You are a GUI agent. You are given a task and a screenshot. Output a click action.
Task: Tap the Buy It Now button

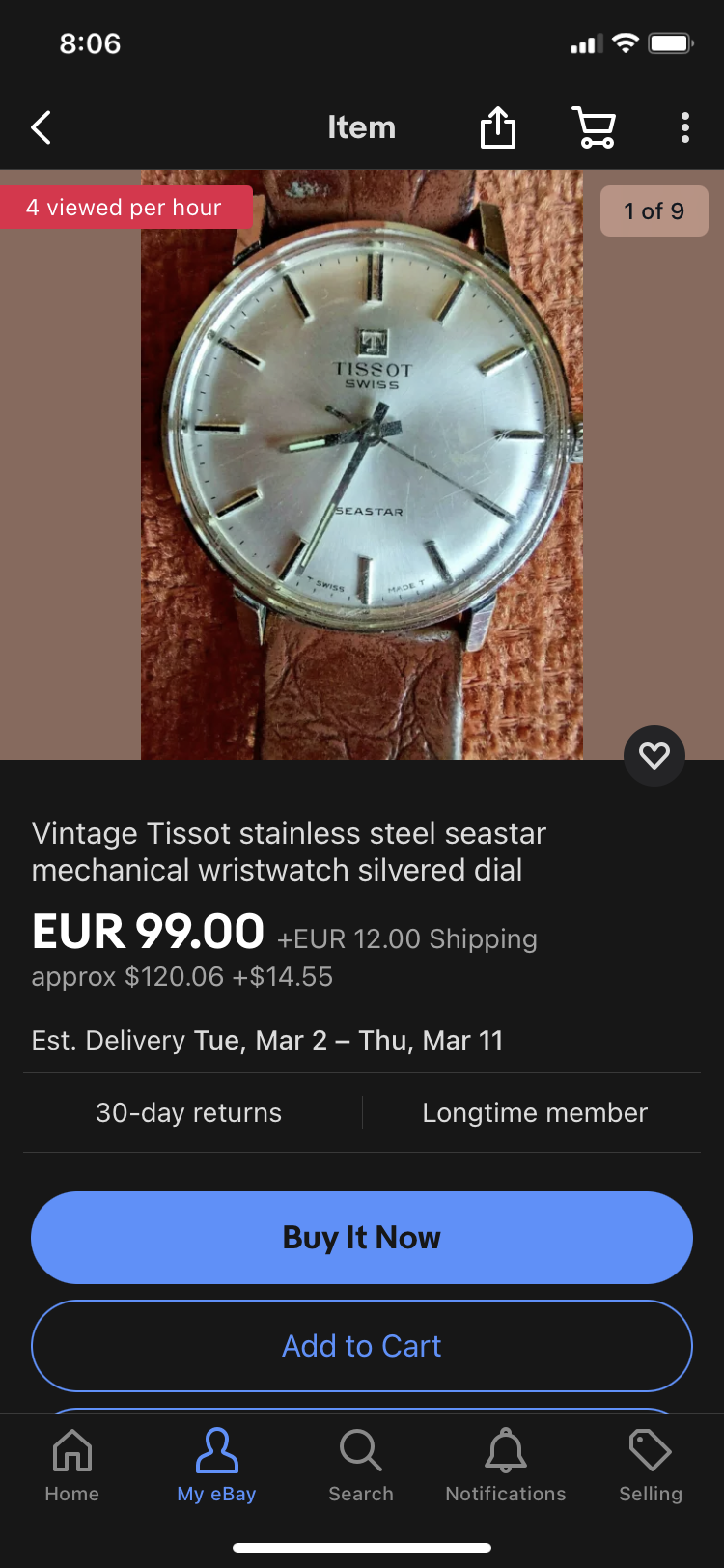pos(362,1237)
